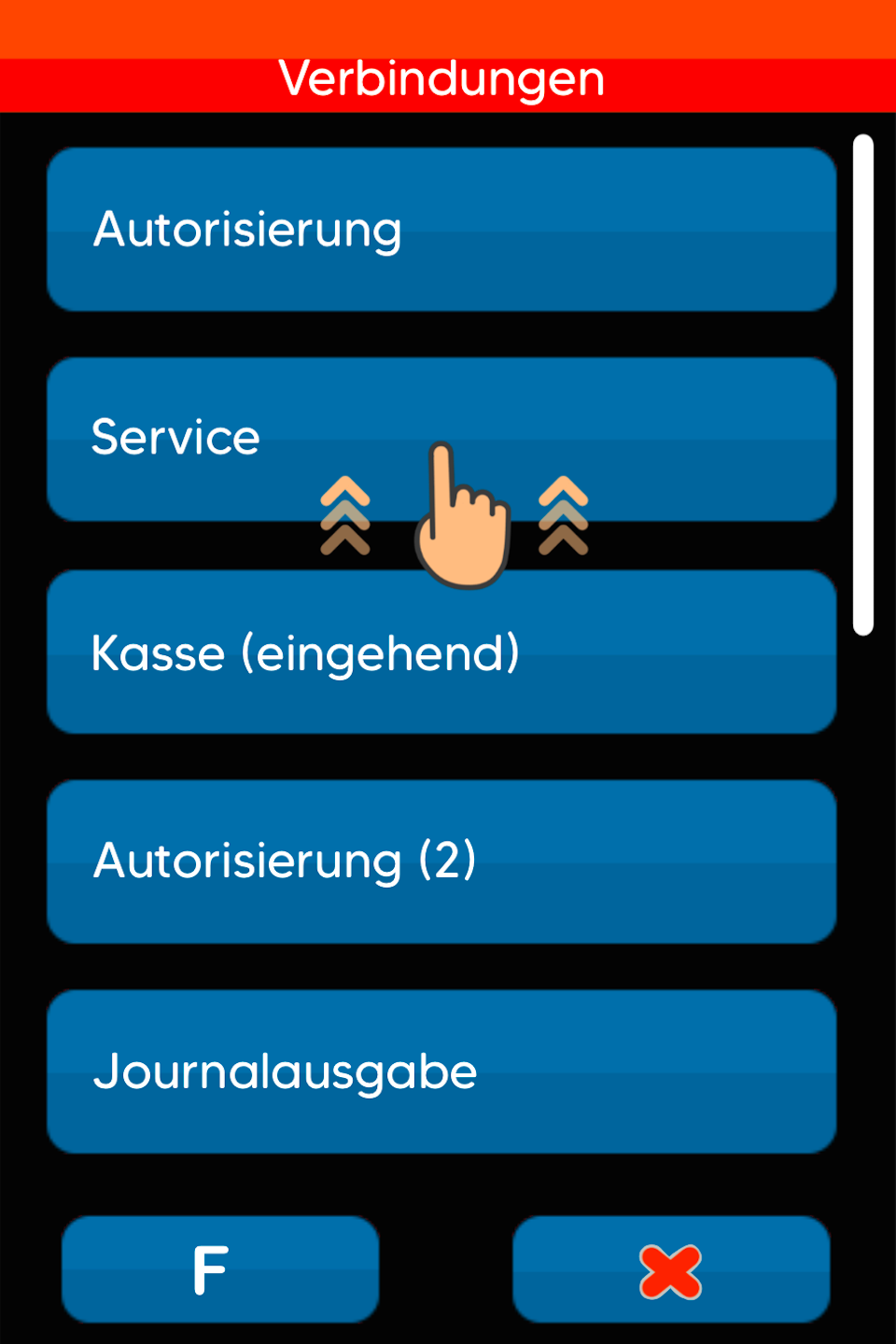Choose the Autorisierung (2) entry
896x1344 pixels.
pyautogui.click(x=441, y=861)
